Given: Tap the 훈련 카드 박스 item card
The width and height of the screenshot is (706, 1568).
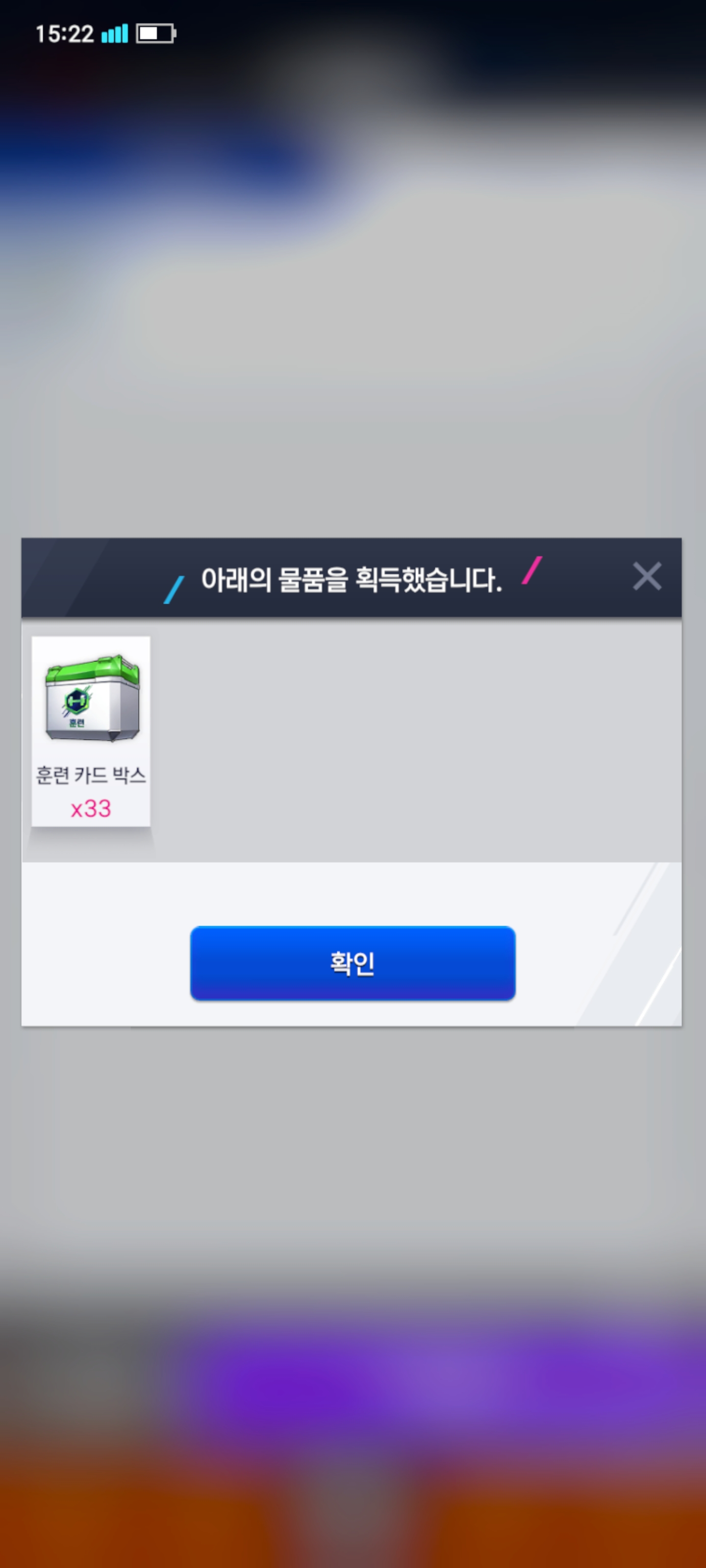Looking at the screenshot, I should (91, 731).
